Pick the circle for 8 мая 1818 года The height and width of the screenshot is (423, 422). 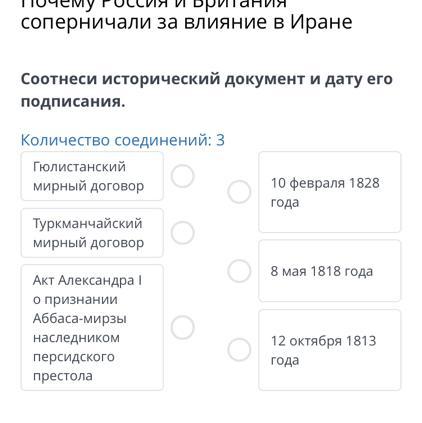pos(239,271)
